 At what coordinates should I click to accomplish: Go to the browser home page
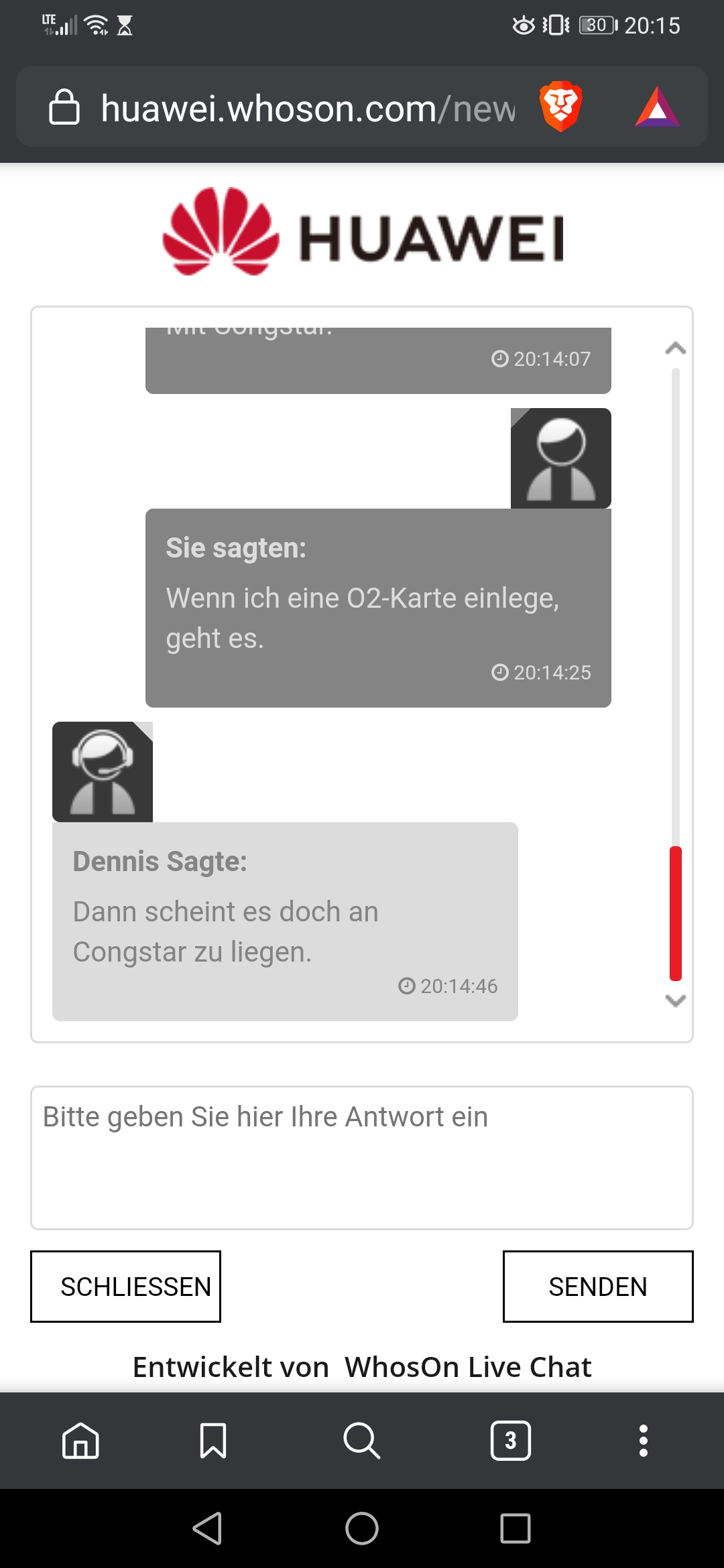tap(80, 1441)
